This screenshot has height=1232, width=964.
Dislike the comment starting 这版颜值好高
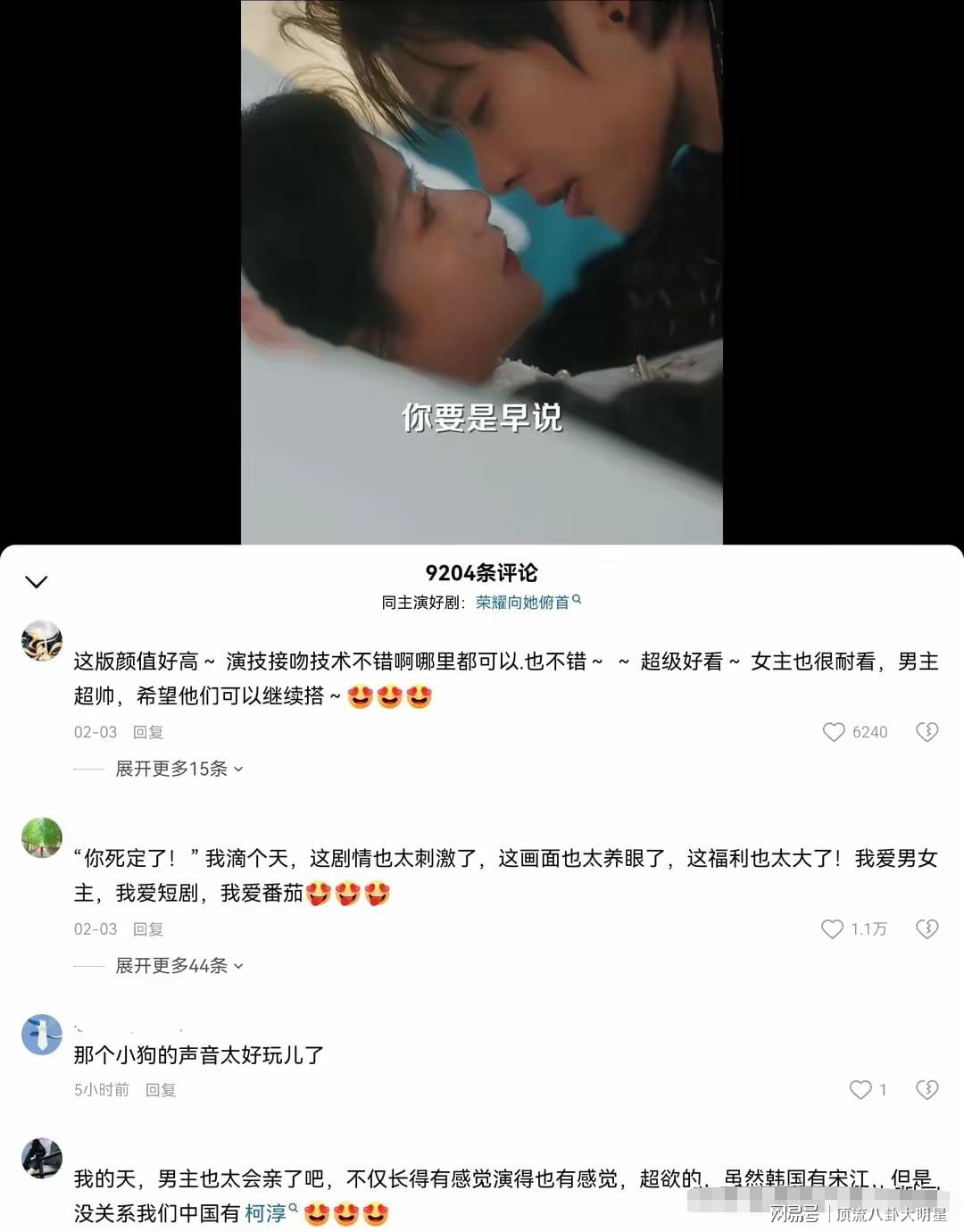coord(927,732)
